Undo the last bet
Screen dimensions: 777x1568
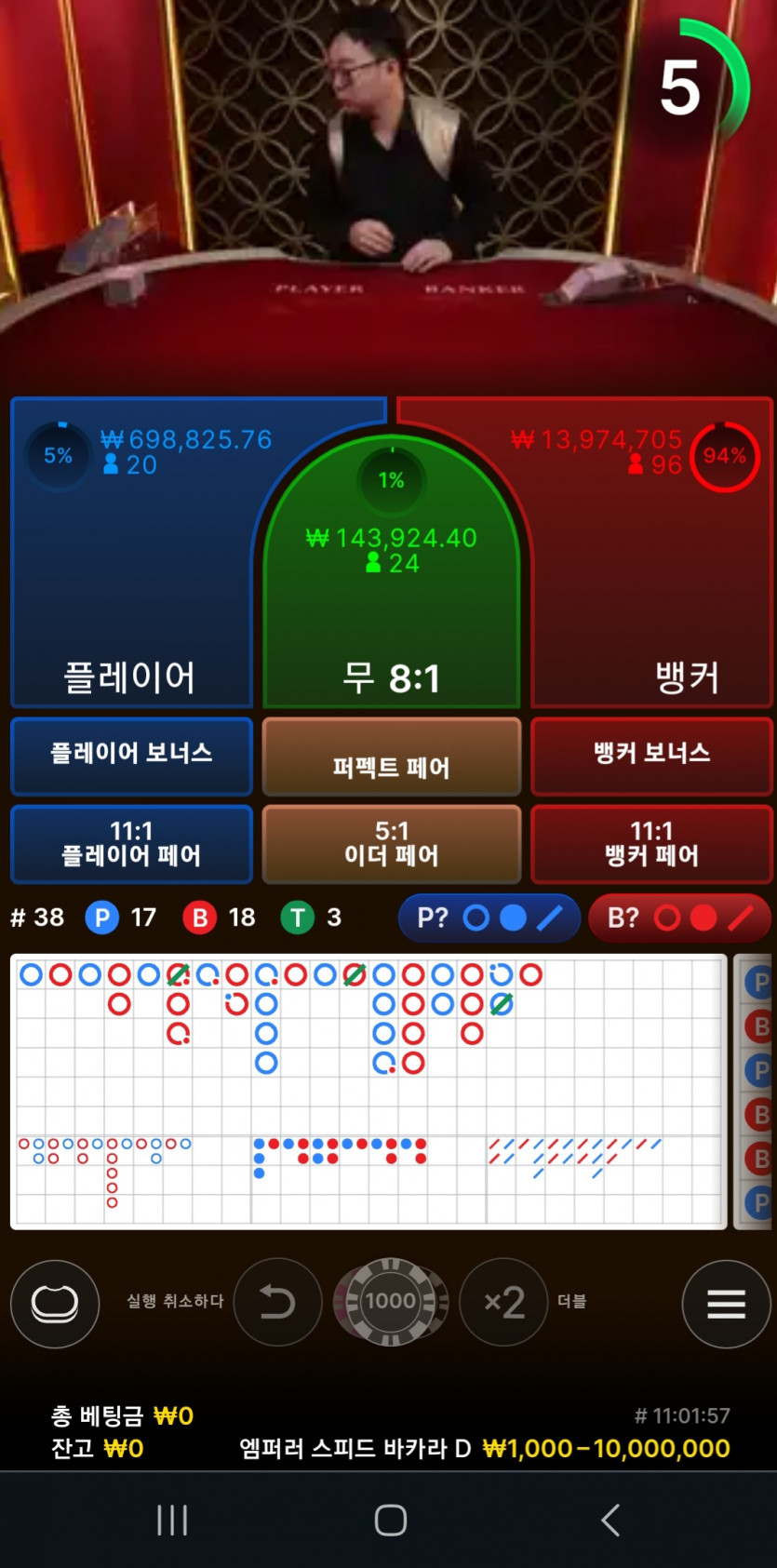pyautogui.click(x=277, y=1302)
